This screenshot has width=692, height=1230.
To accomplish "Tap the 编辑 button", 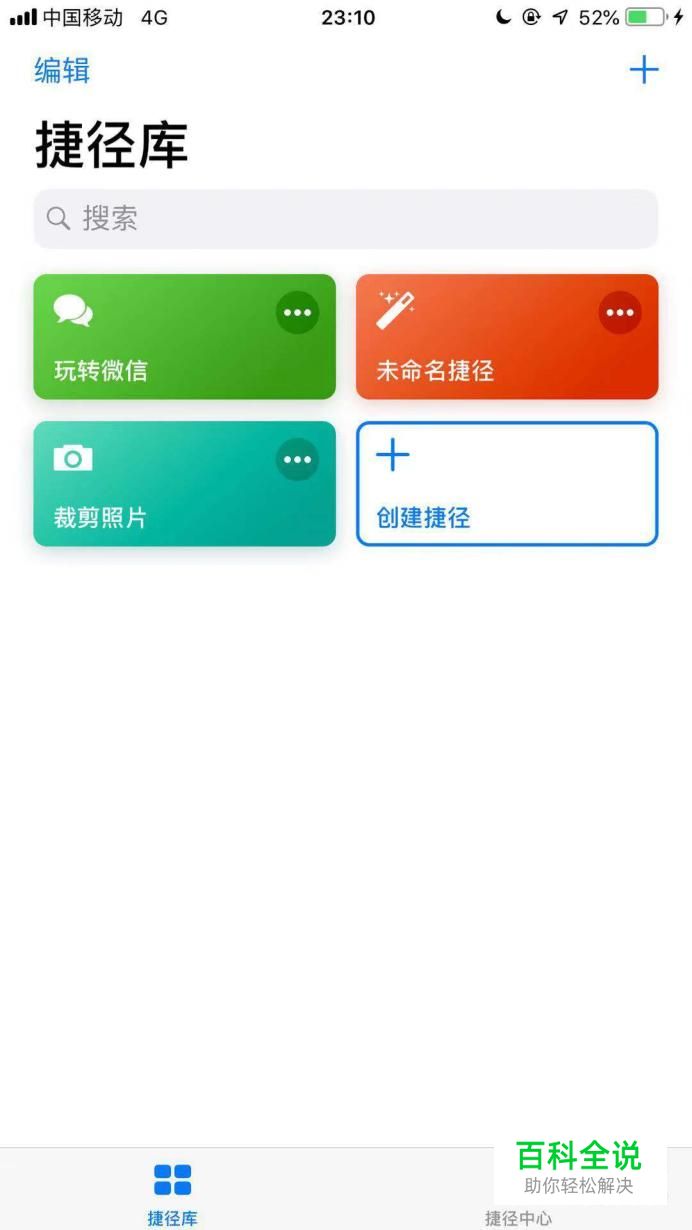I will click(x=62, y=70).
